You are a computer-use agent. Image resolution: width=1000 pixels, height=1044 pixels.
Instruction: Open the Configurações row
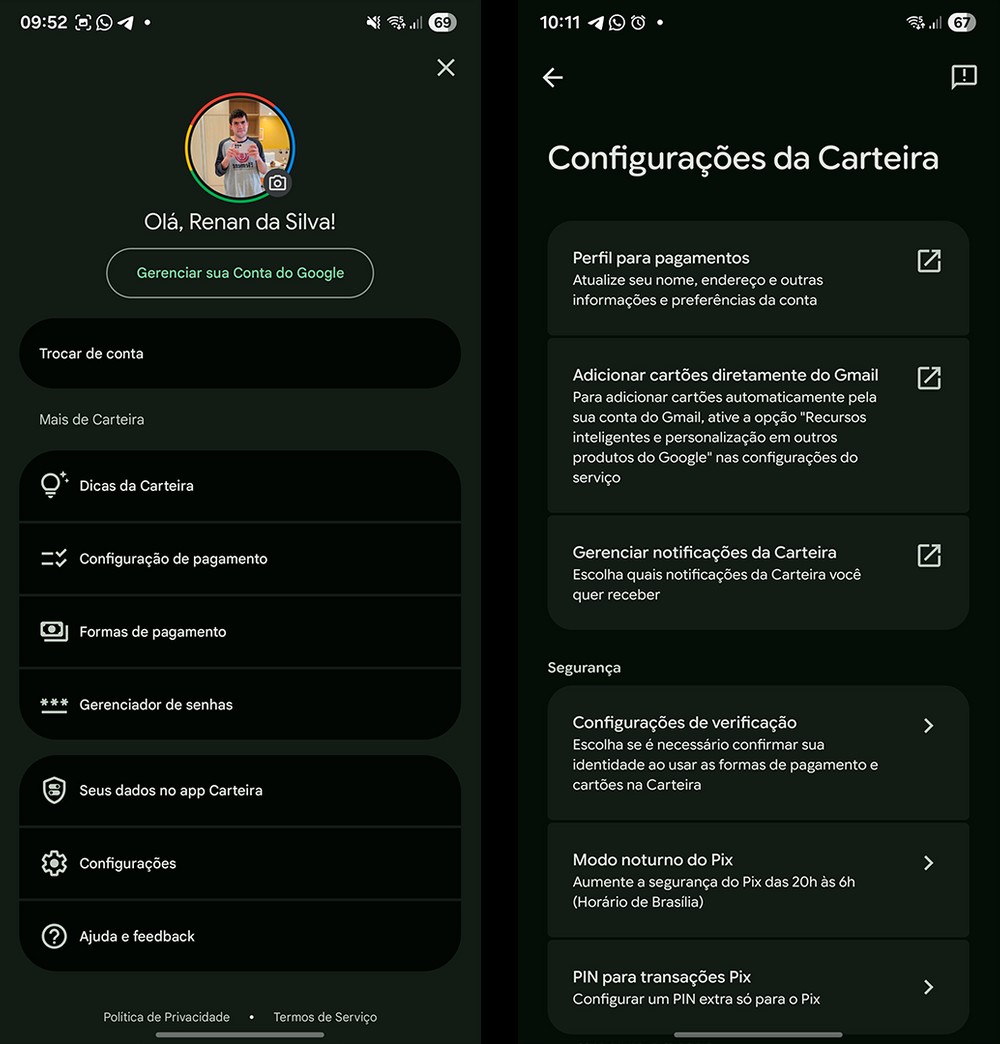click(240, 863)
